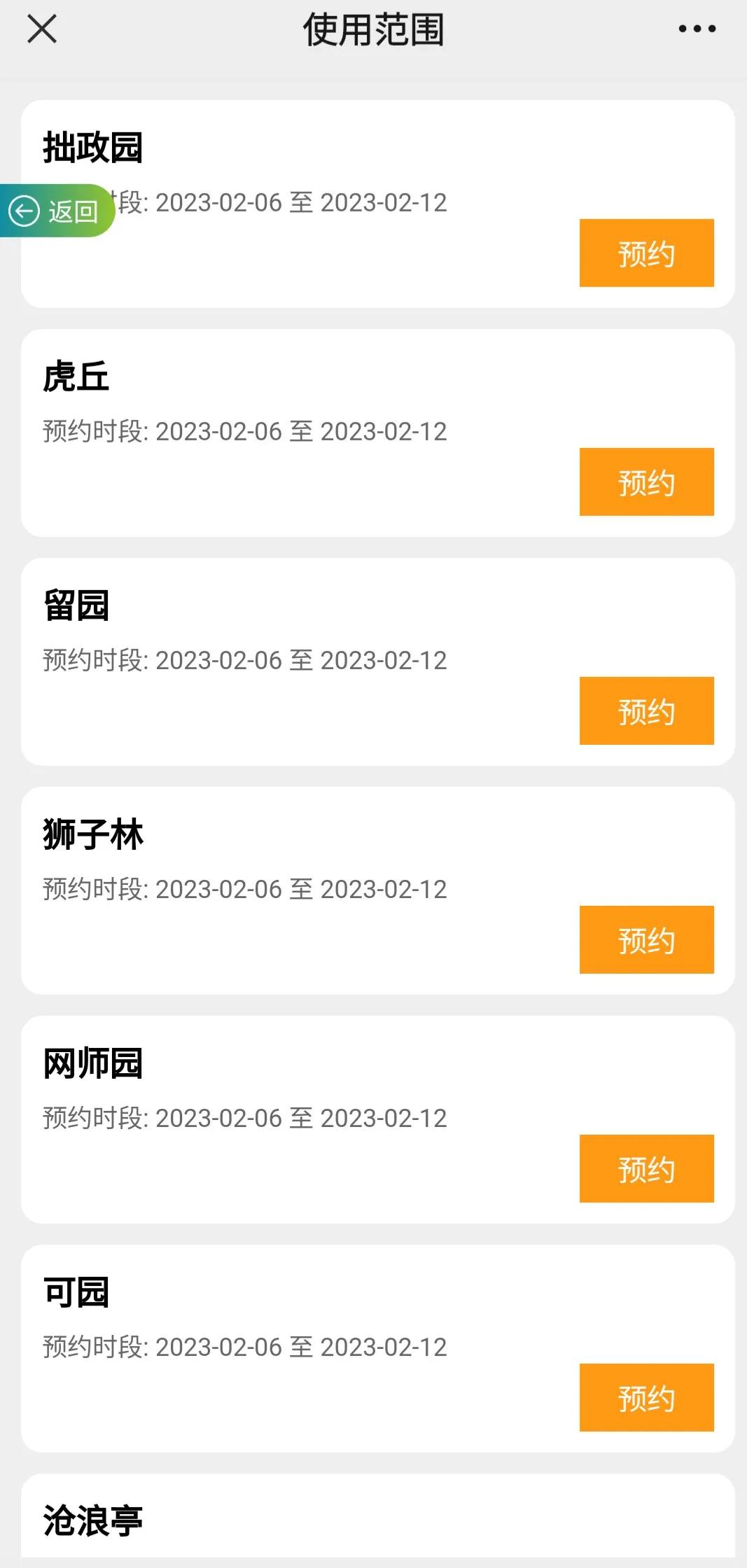Tap the 预约 button for 狮子林
This screenshot has height=1568, width=747.
pos(645,940)
